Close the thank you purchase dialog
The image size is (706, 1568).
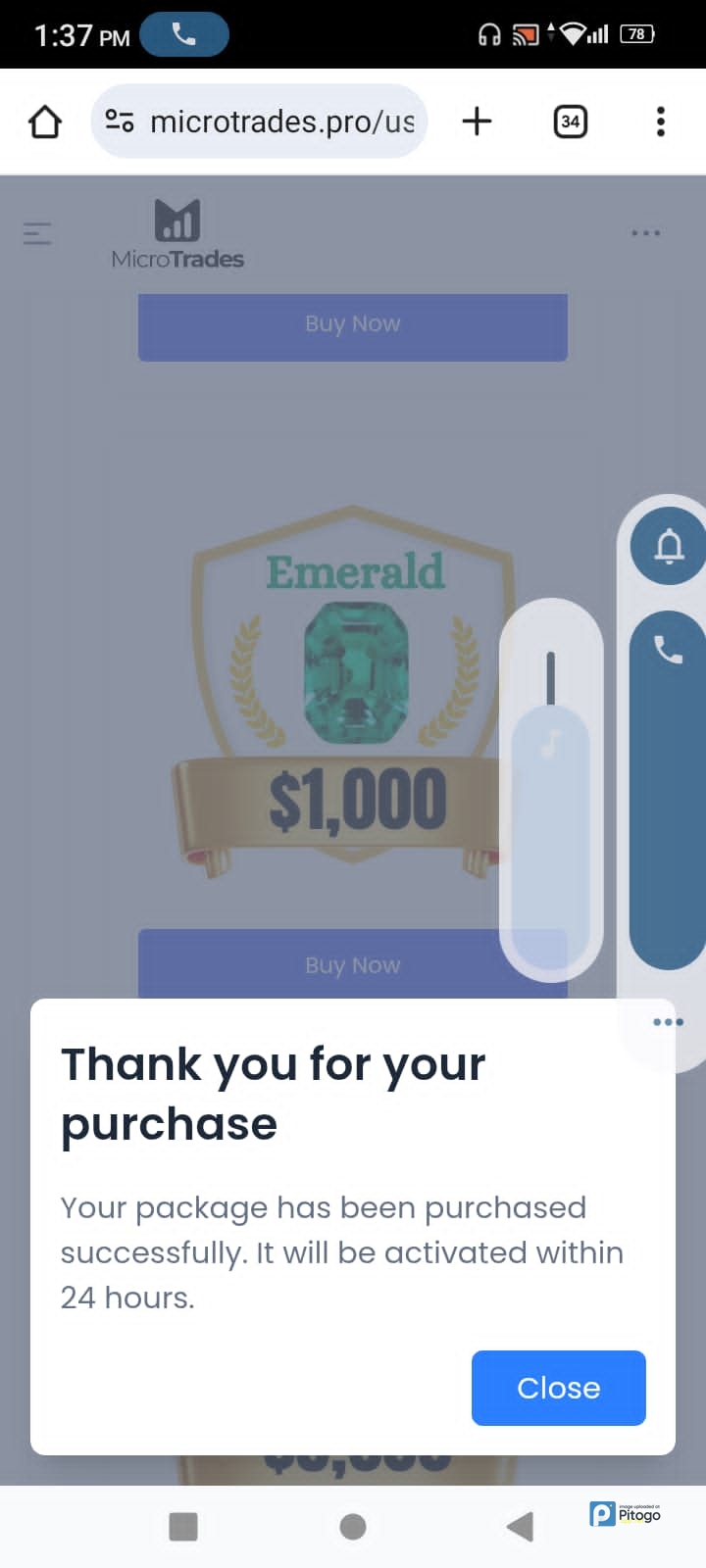(558, 1388)
